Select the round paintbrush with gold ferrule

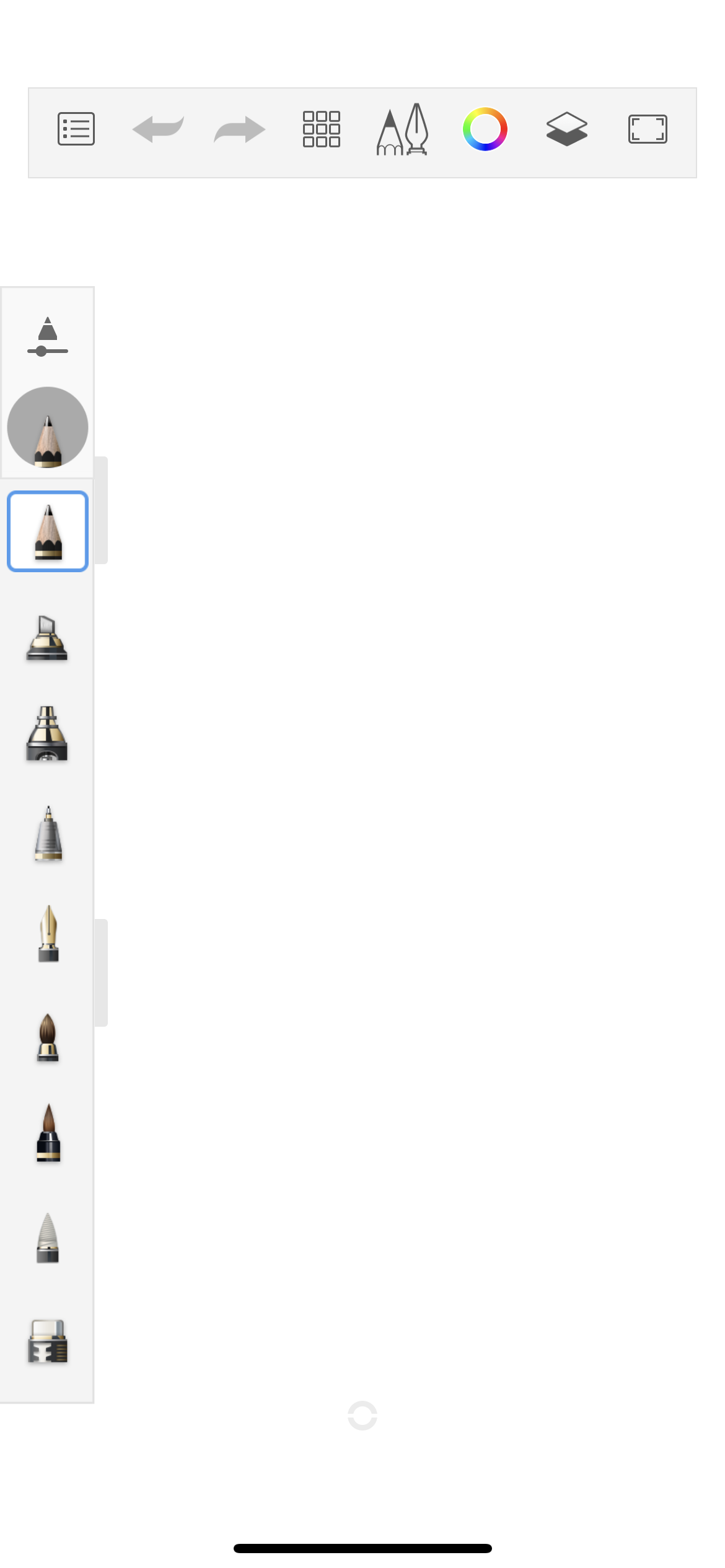[48, 1037]
